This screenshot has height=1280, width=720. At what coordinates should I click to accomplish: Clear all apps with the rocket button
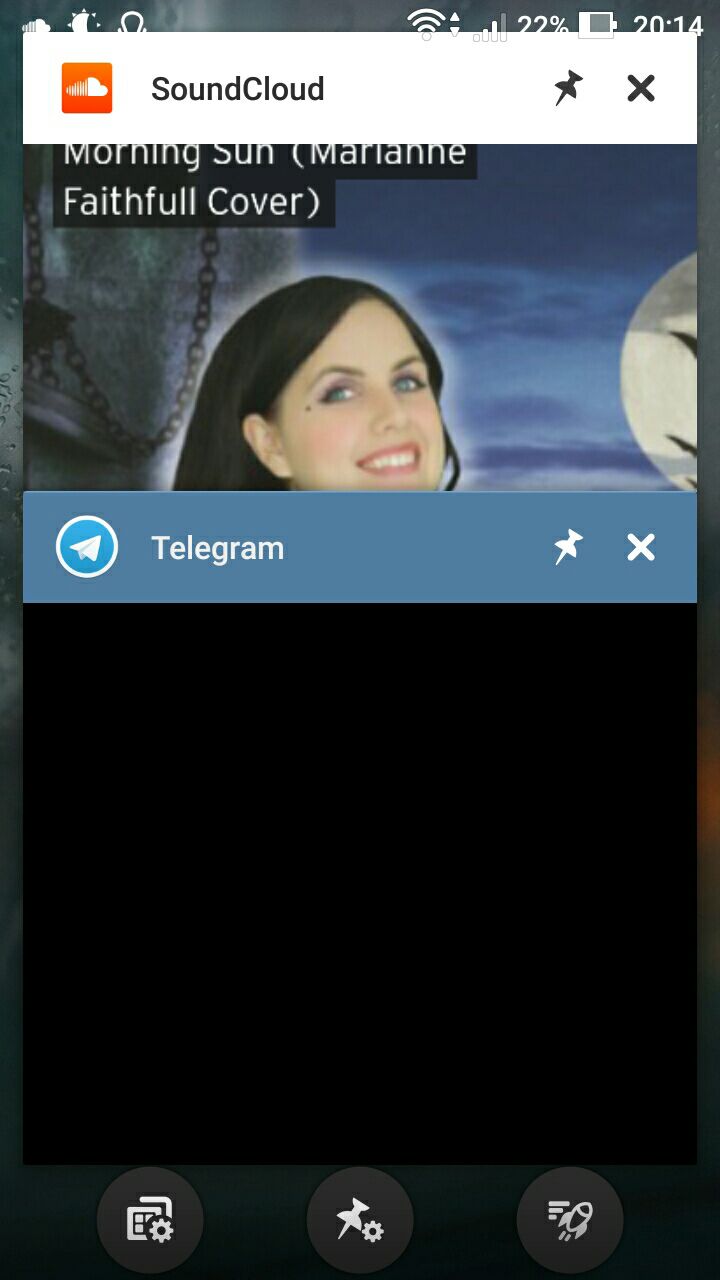tap(570, 1221)
